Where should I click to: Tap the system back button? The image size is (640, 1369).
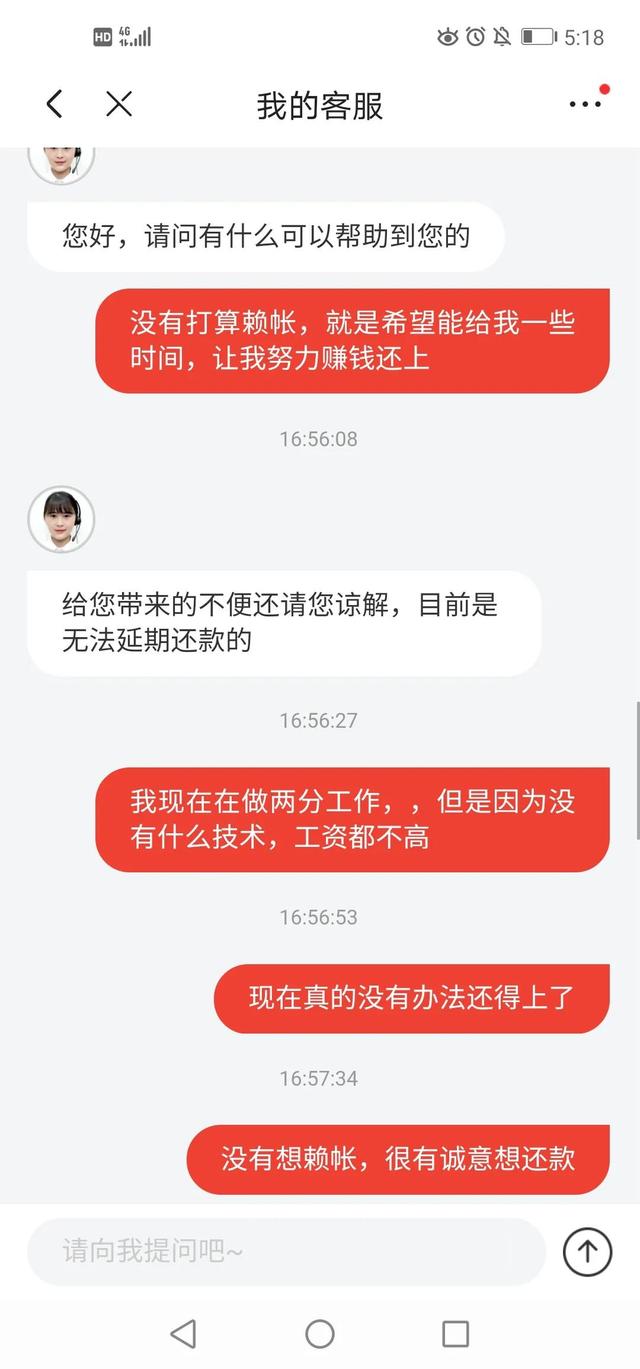[x=183, y=1333]
